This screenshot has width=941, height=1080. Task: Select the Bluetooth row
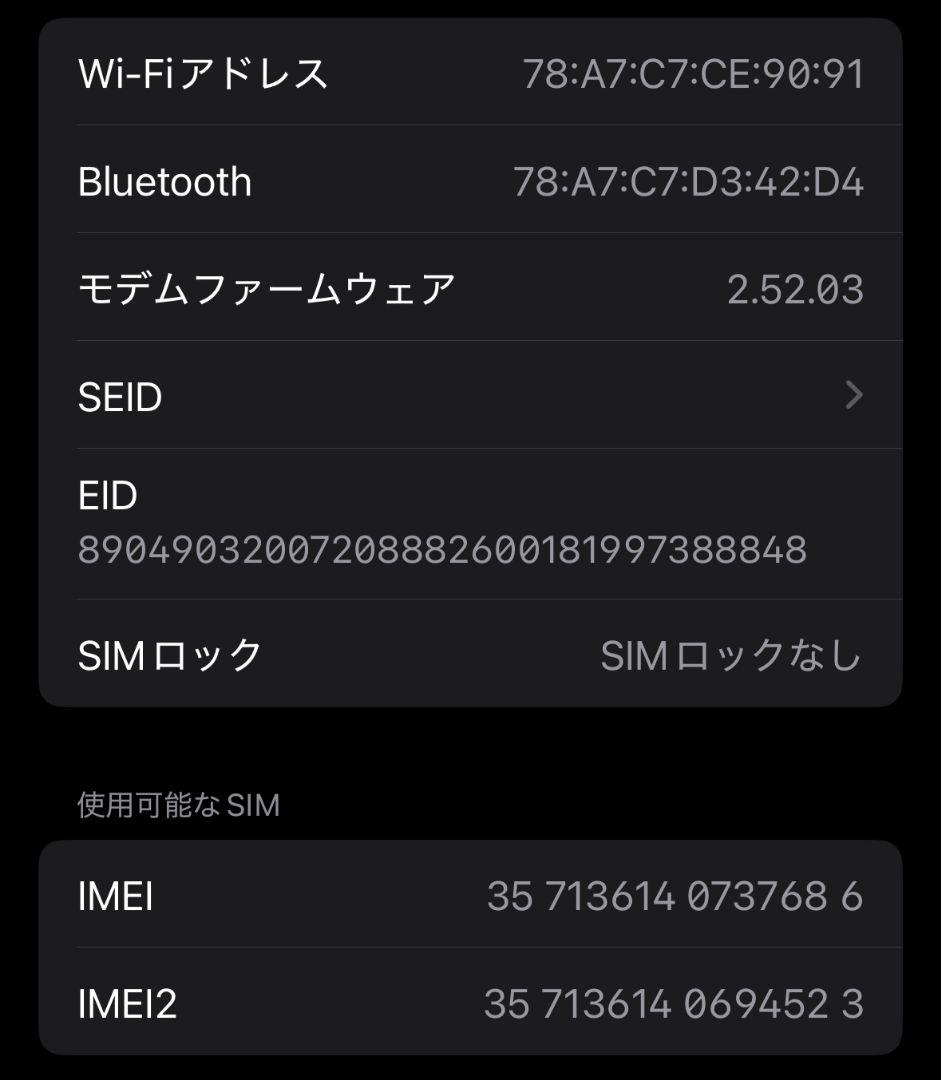click(470, 181)
